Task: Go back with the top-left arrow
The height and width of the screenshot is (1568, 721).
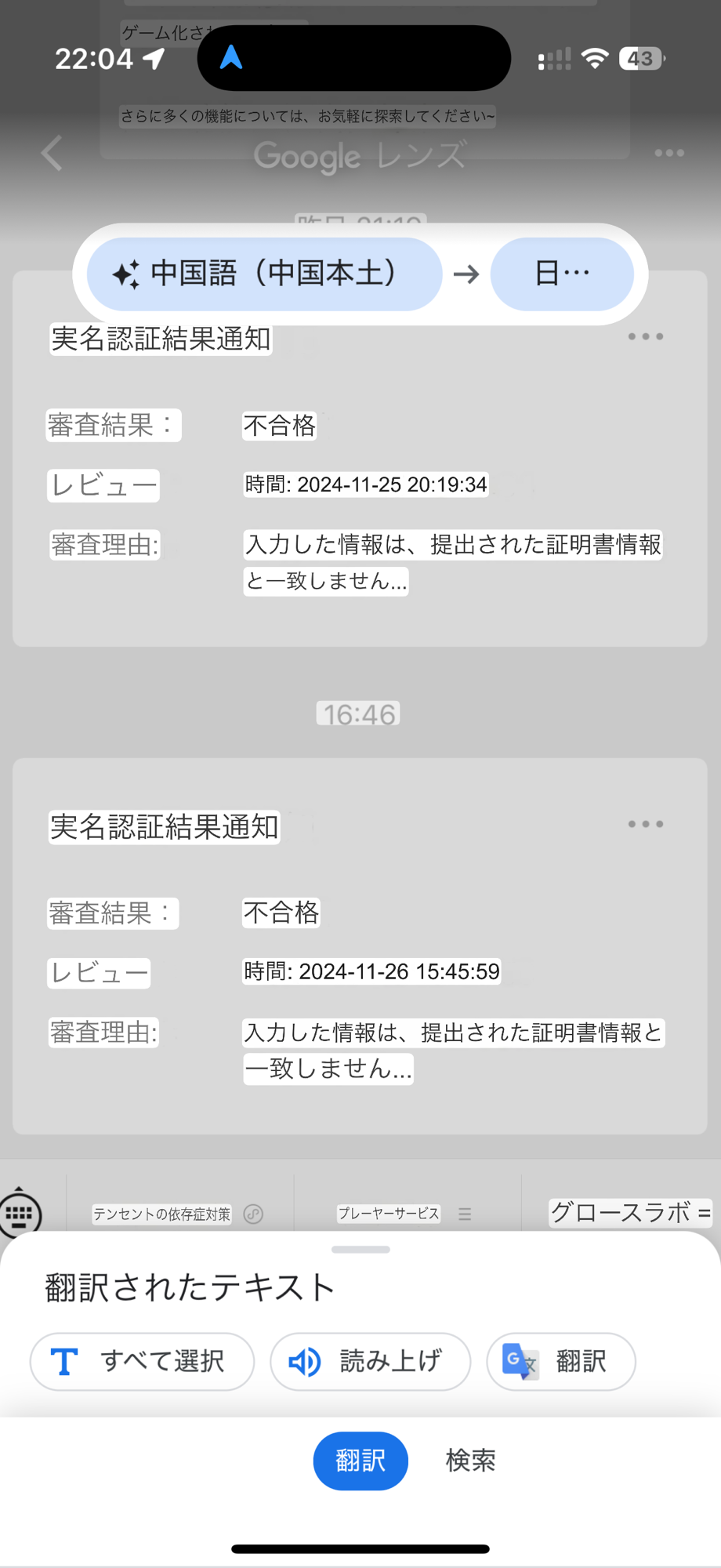Action: (x=52, y=153)
